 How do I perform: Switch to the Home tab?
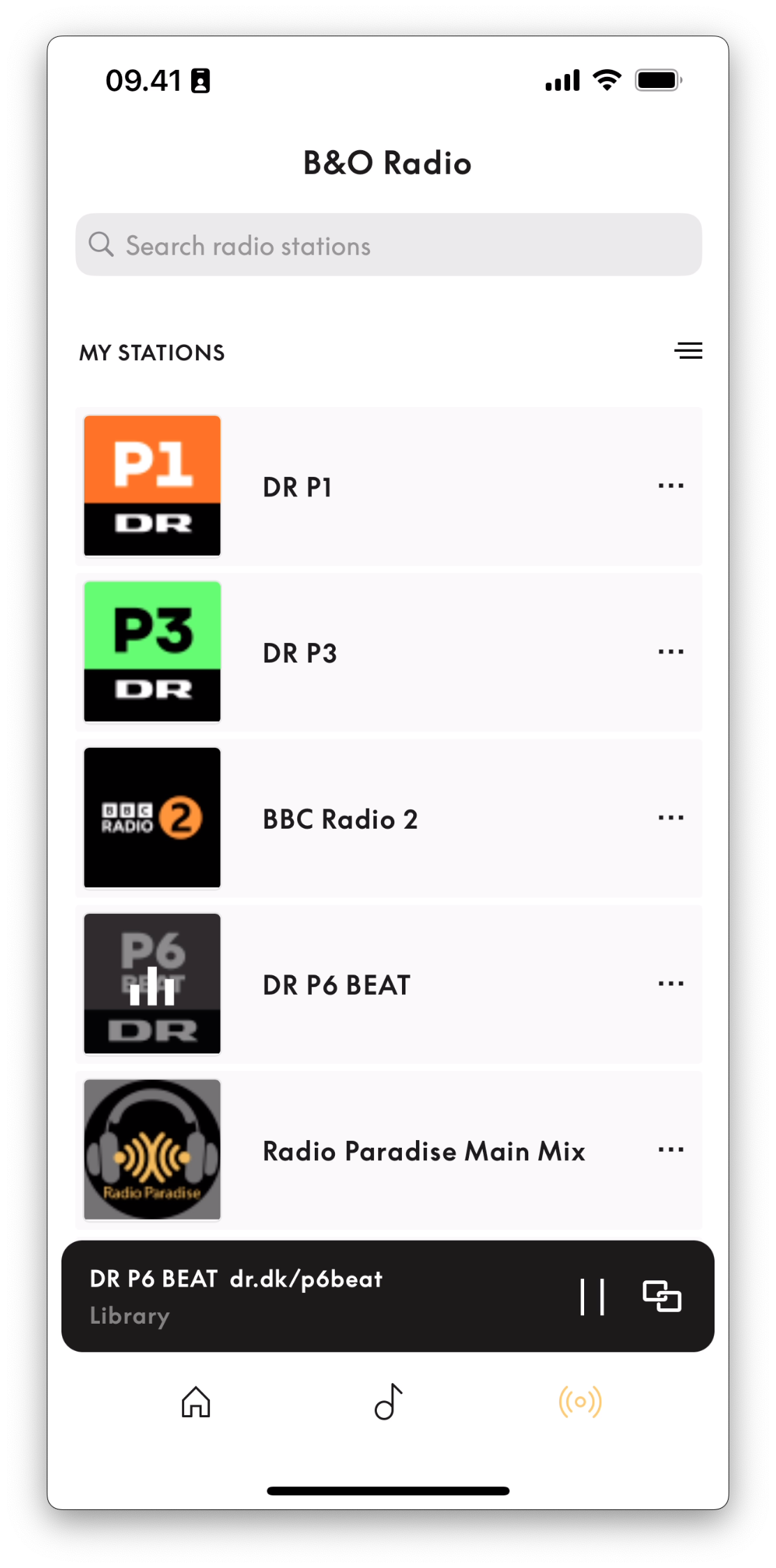click(x=196, y=1402)
